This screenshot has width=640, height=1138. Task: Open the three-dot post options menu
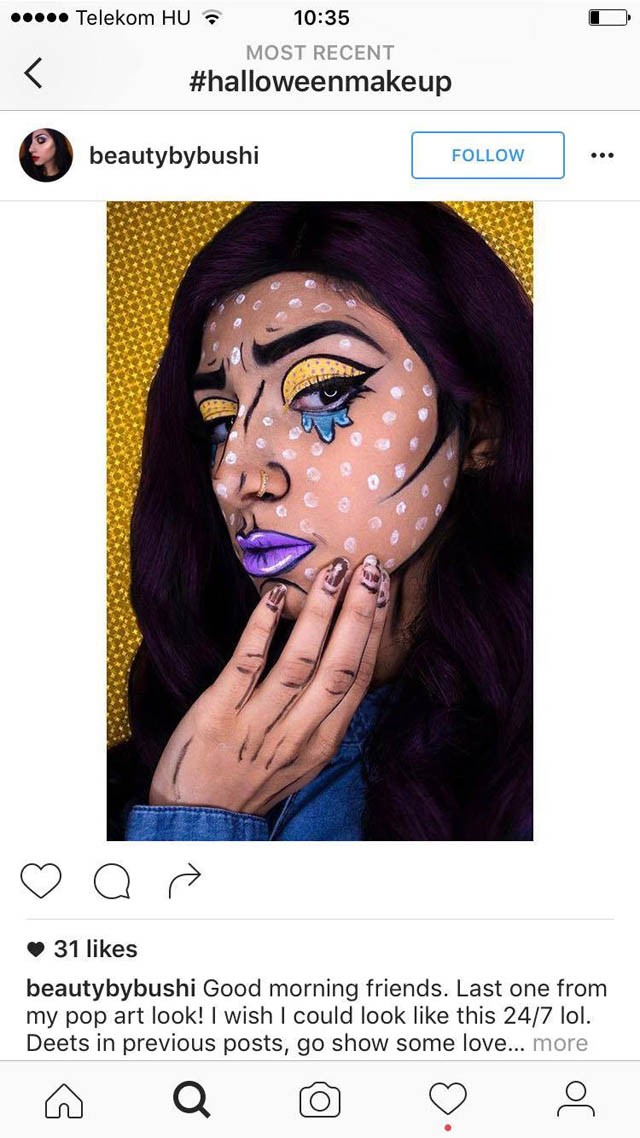pos(601,155)
